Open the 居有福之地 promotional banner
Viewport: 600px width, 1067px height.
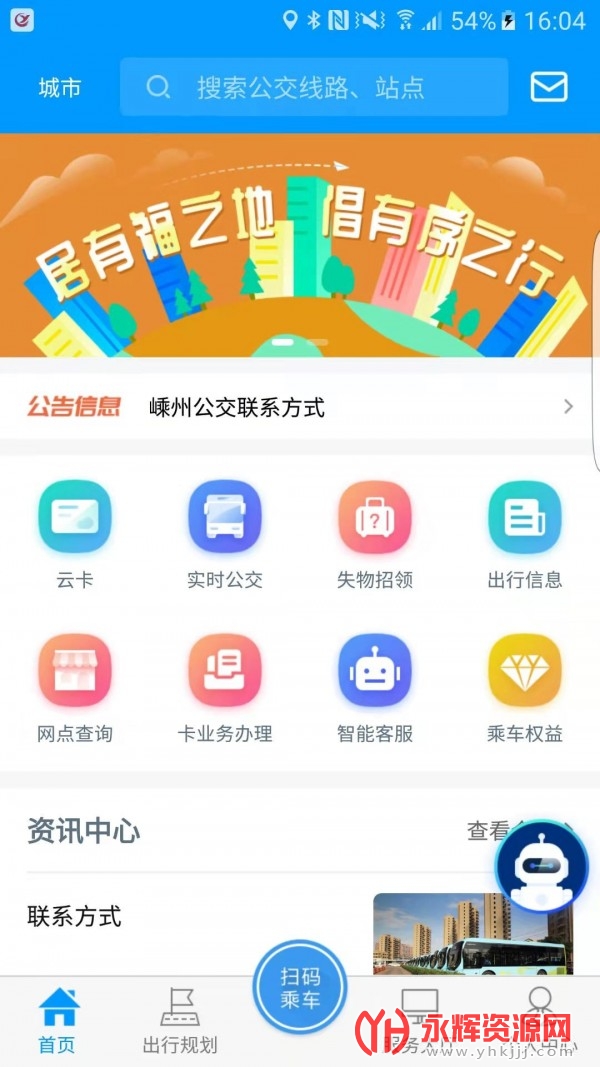300,245
